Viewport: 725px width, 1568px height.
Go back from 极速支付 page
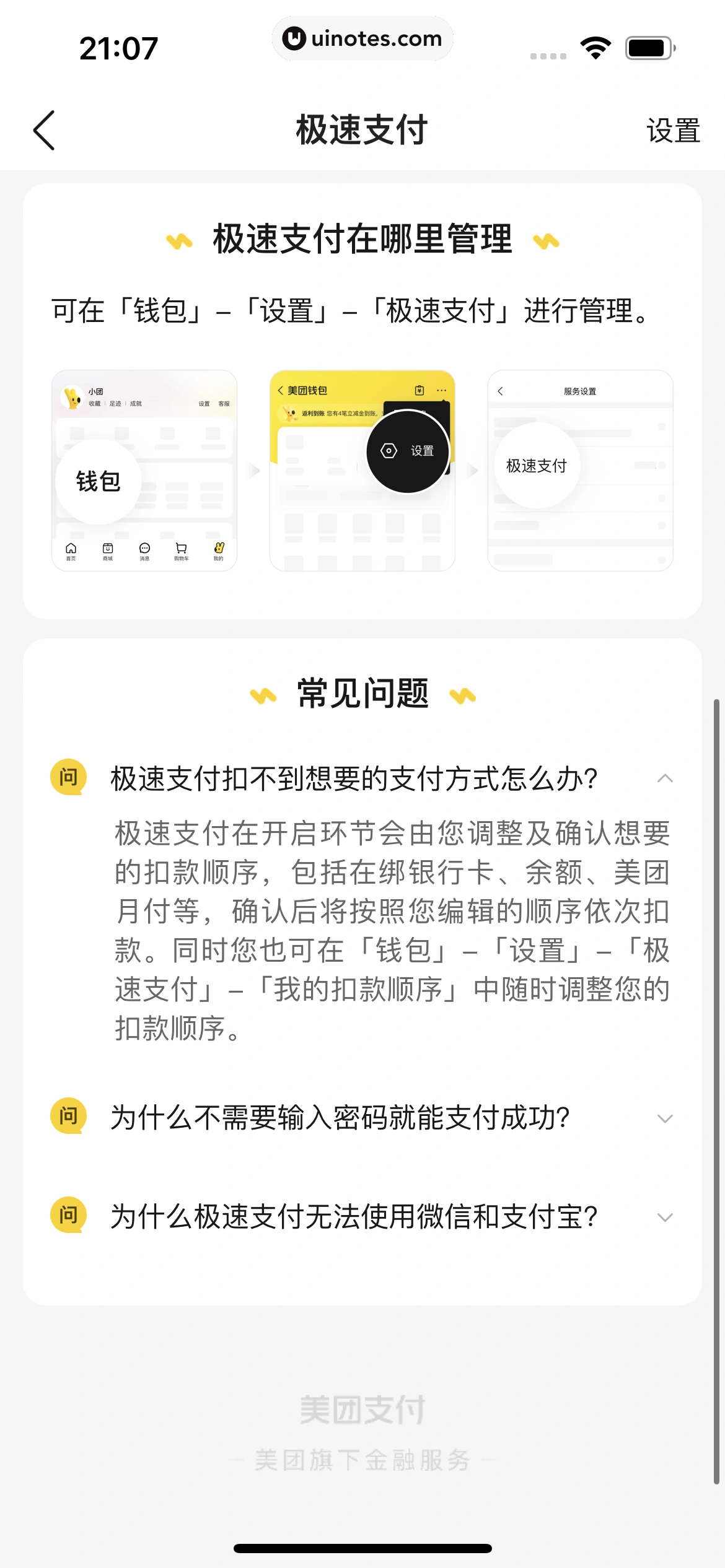[x=45, y=131]
